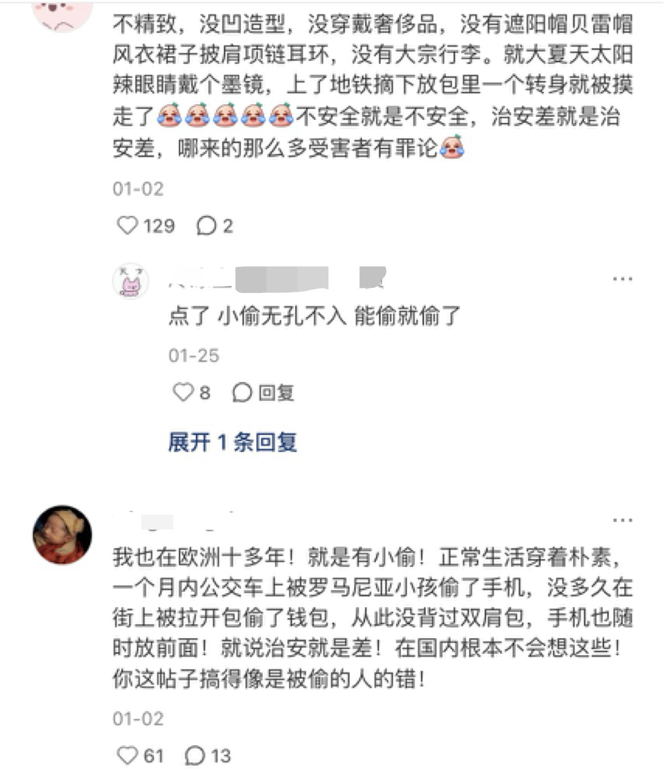The image size is (664, 772).
Task: Like the comment with 129 likes
Action: tap(128, 226)
